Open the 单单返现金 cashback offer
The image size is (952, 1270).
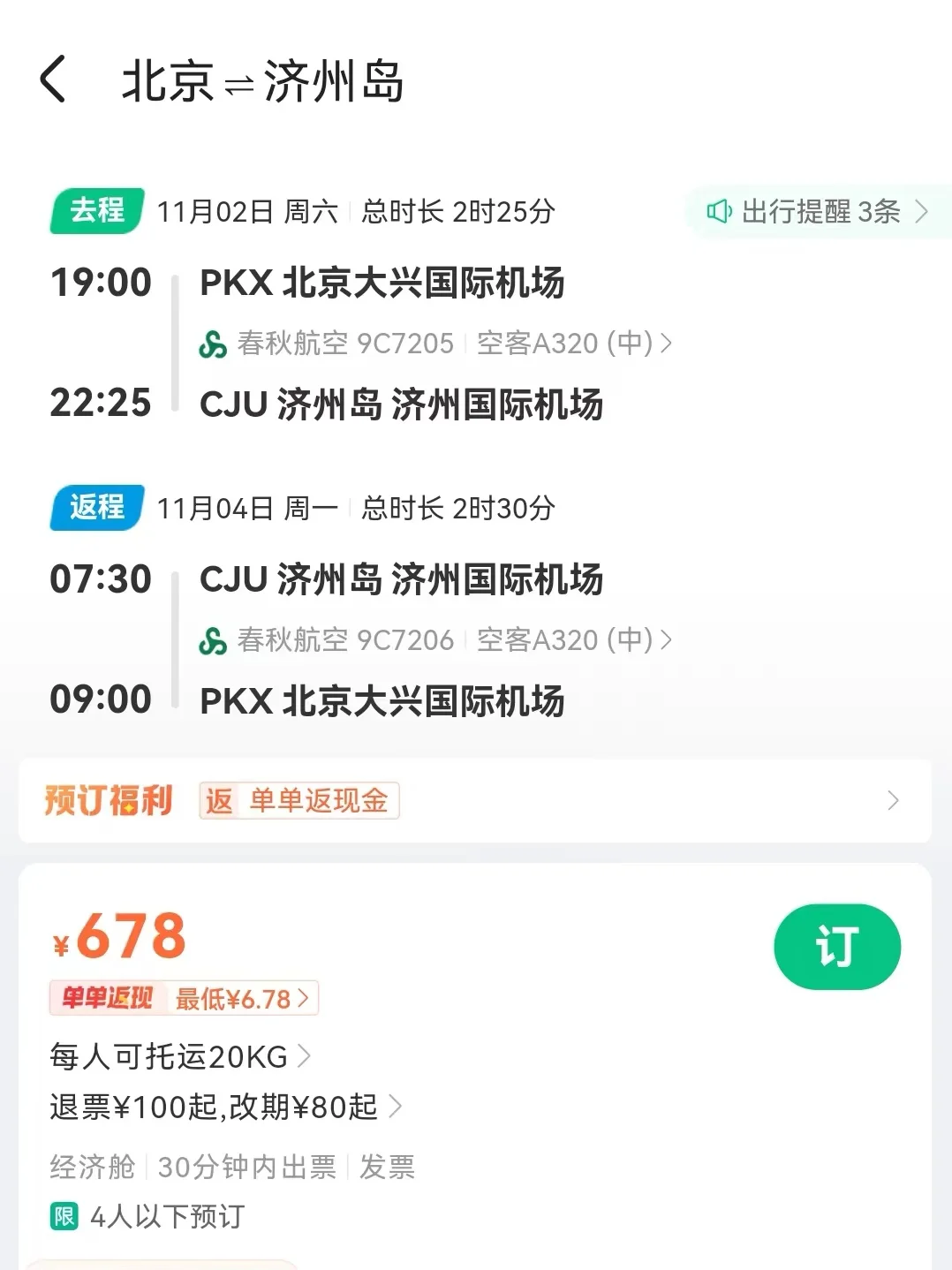(x=318, y=801)
